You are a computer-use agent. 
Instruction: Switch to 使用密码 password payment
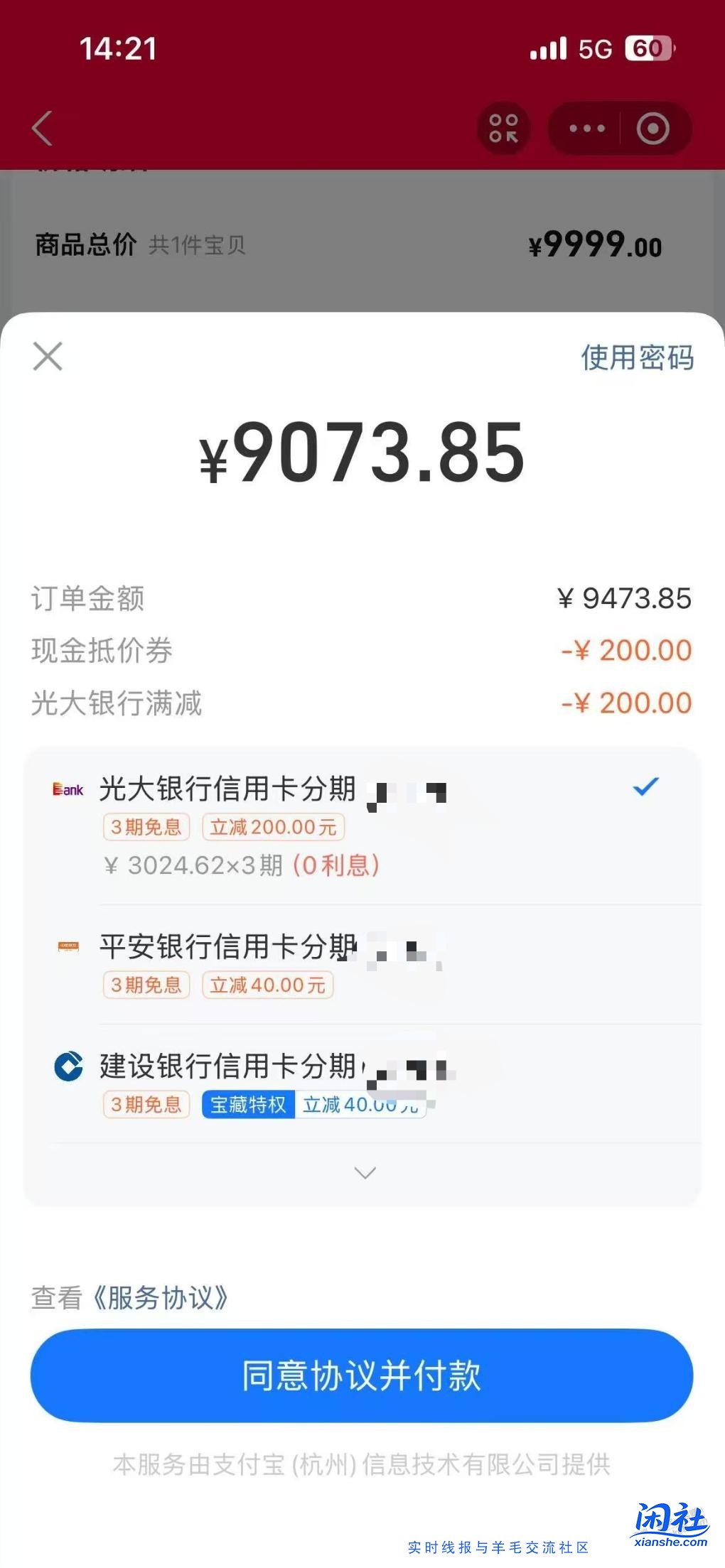(x=639, y=357)
